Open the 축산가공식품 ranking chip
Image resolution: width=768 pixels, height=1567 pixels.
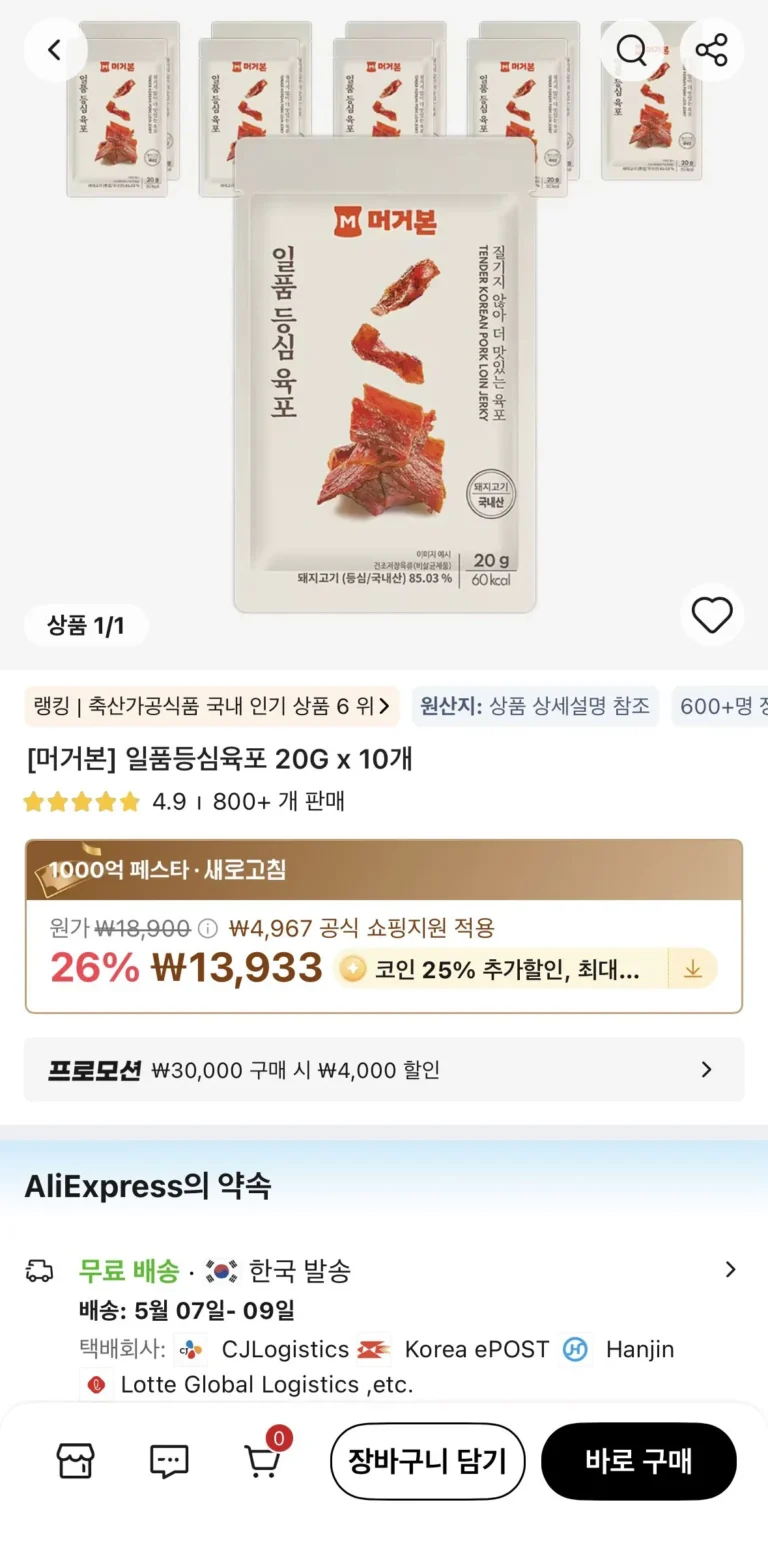[x=212, y=706]
